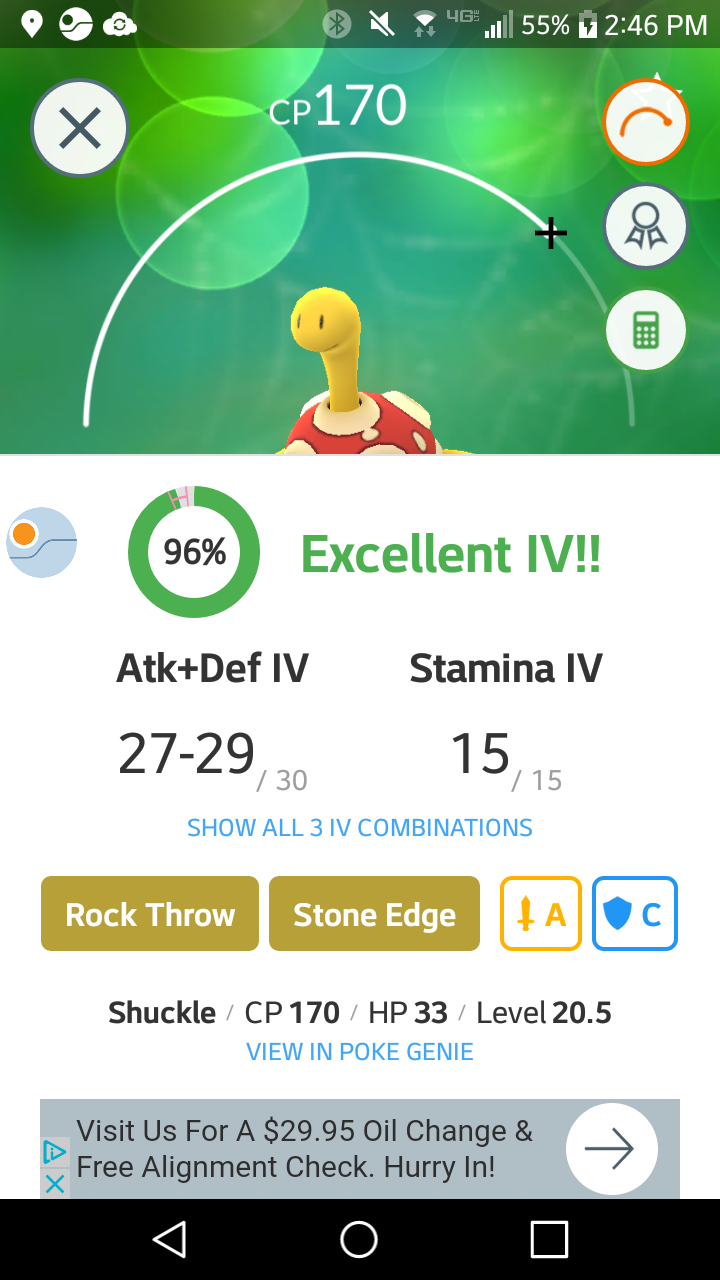Open the ribbon award icon
Image resolution: width=720 pixels, height=1280 pixels.
tap(646, 227)
